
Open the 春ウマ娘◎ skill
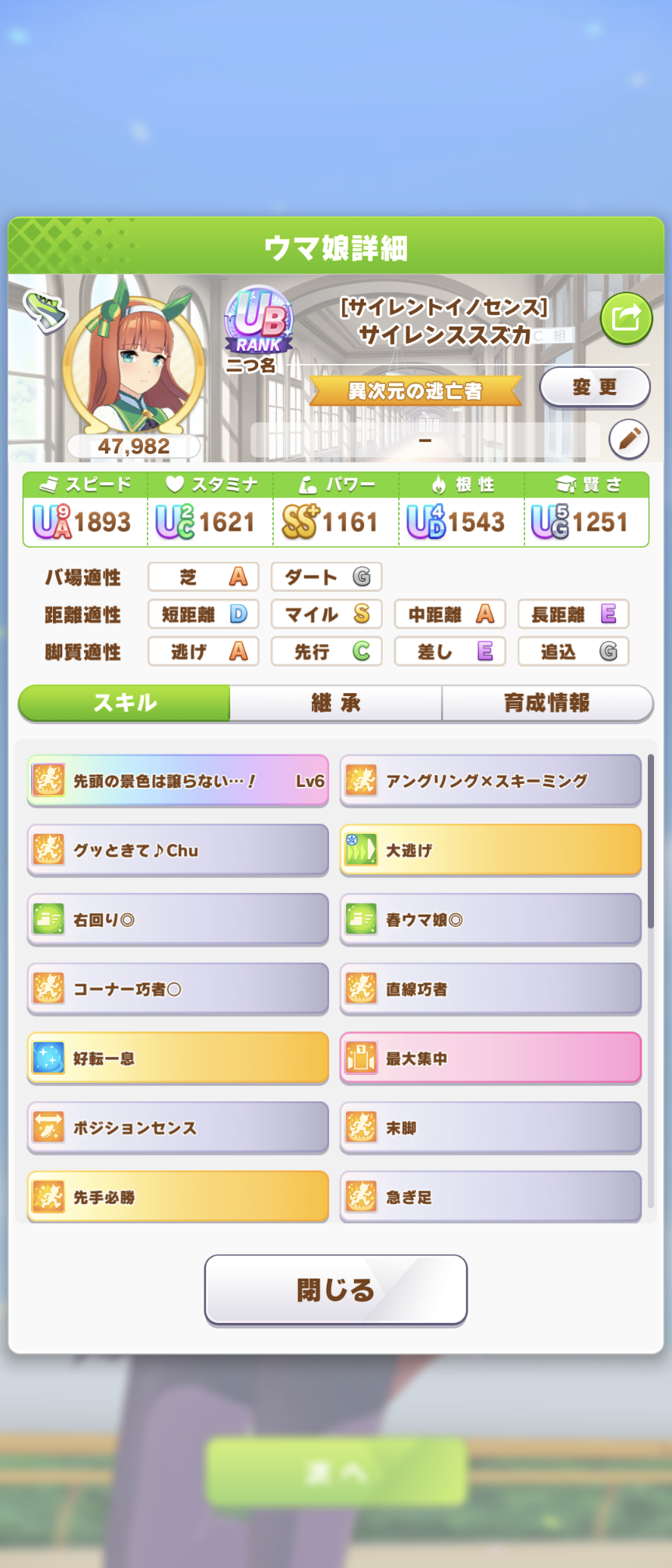tap(491, 919)
